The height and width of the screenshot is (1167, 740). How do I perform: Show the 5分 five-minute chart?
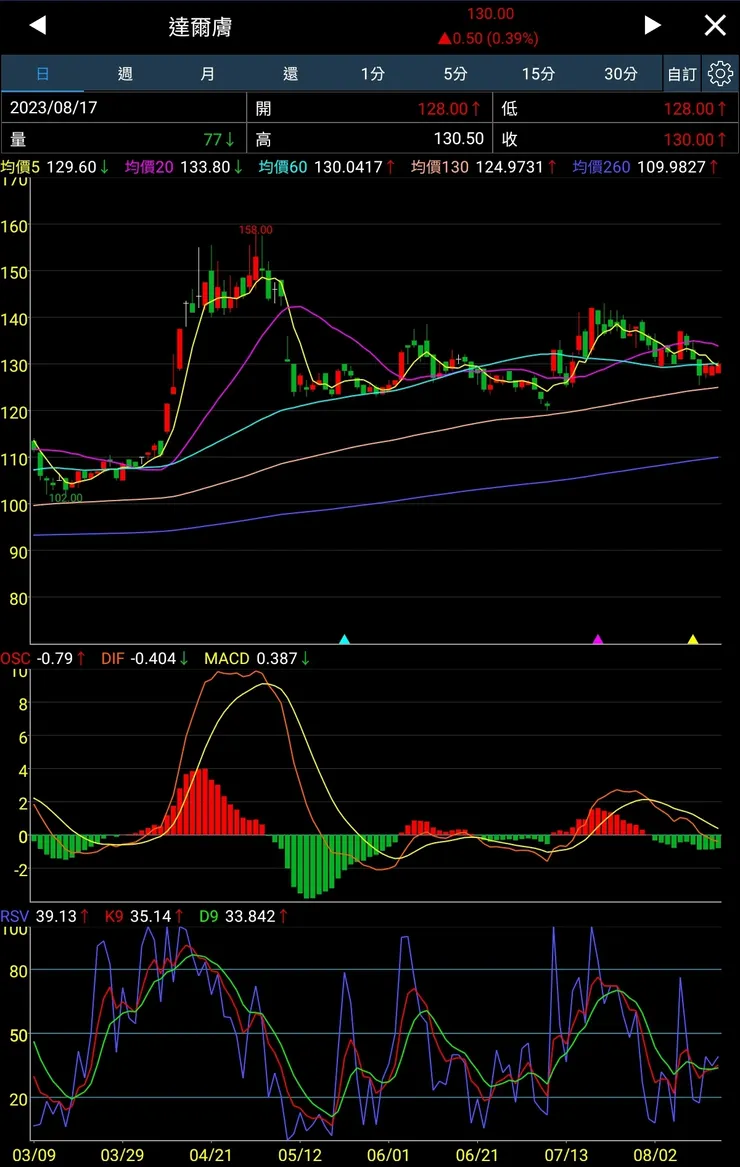point(455,74)
